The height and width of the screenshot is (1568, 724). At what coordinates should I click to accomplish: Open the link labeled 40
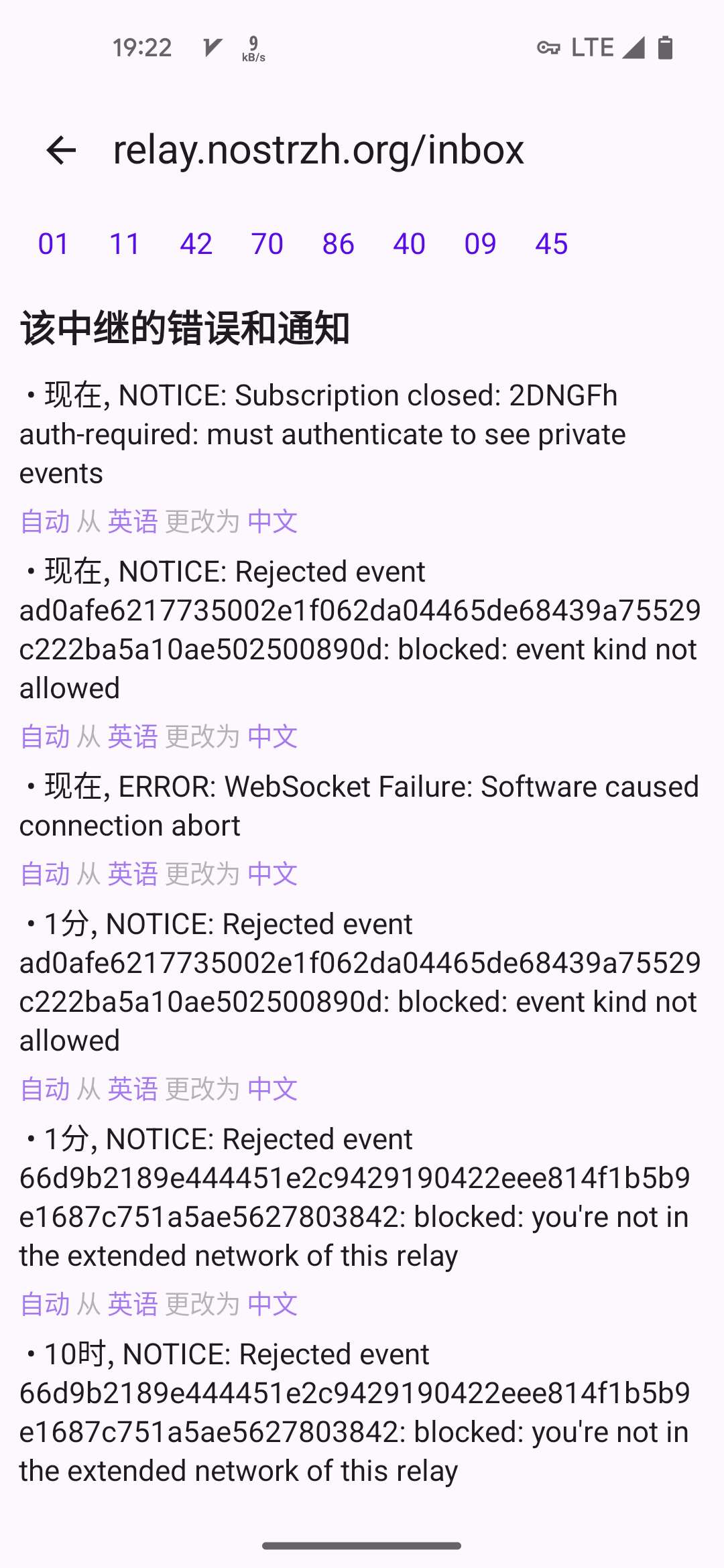point(409,244)
